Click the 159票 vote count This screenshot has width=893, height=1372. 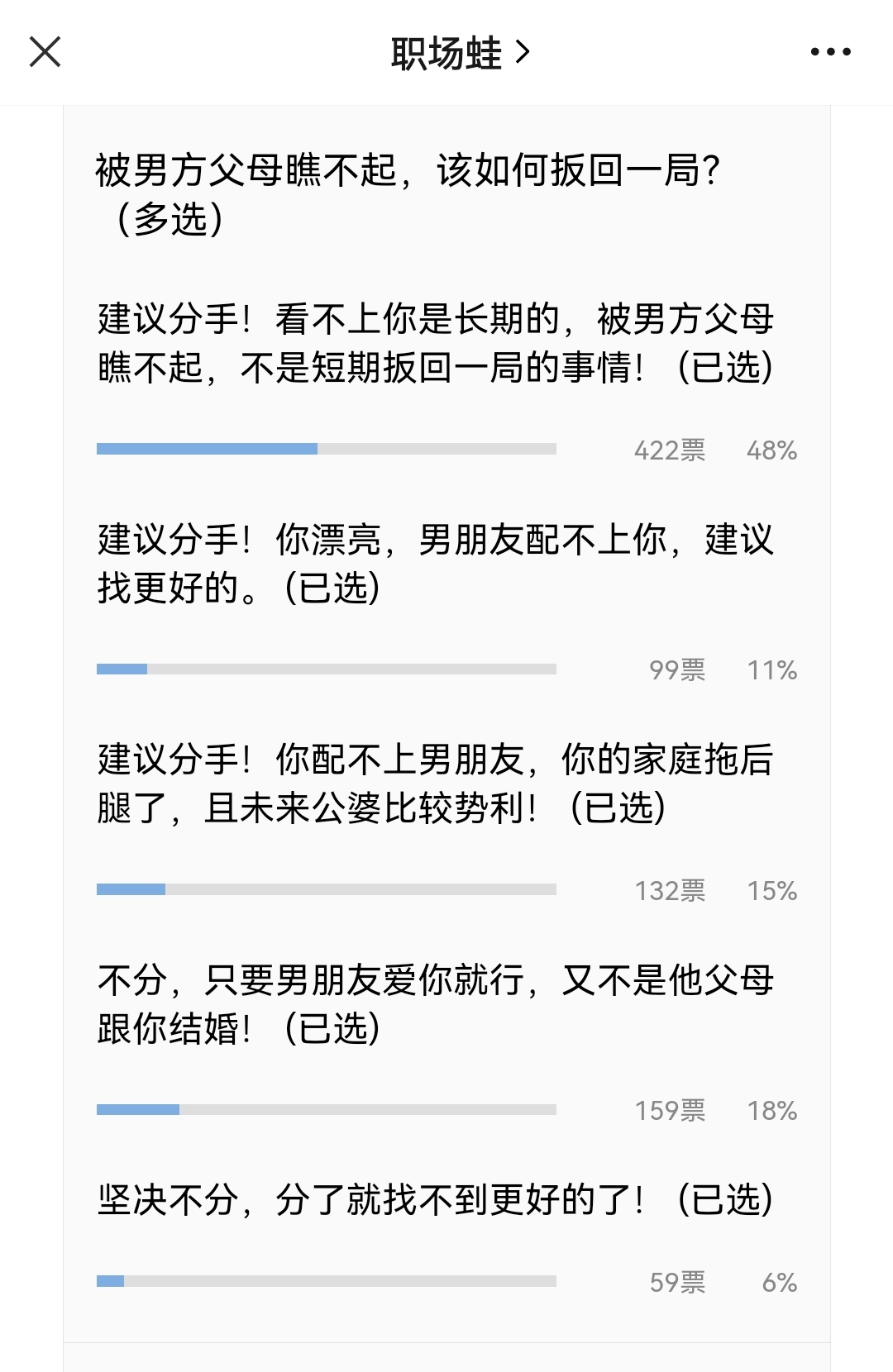pos(671,1112)
